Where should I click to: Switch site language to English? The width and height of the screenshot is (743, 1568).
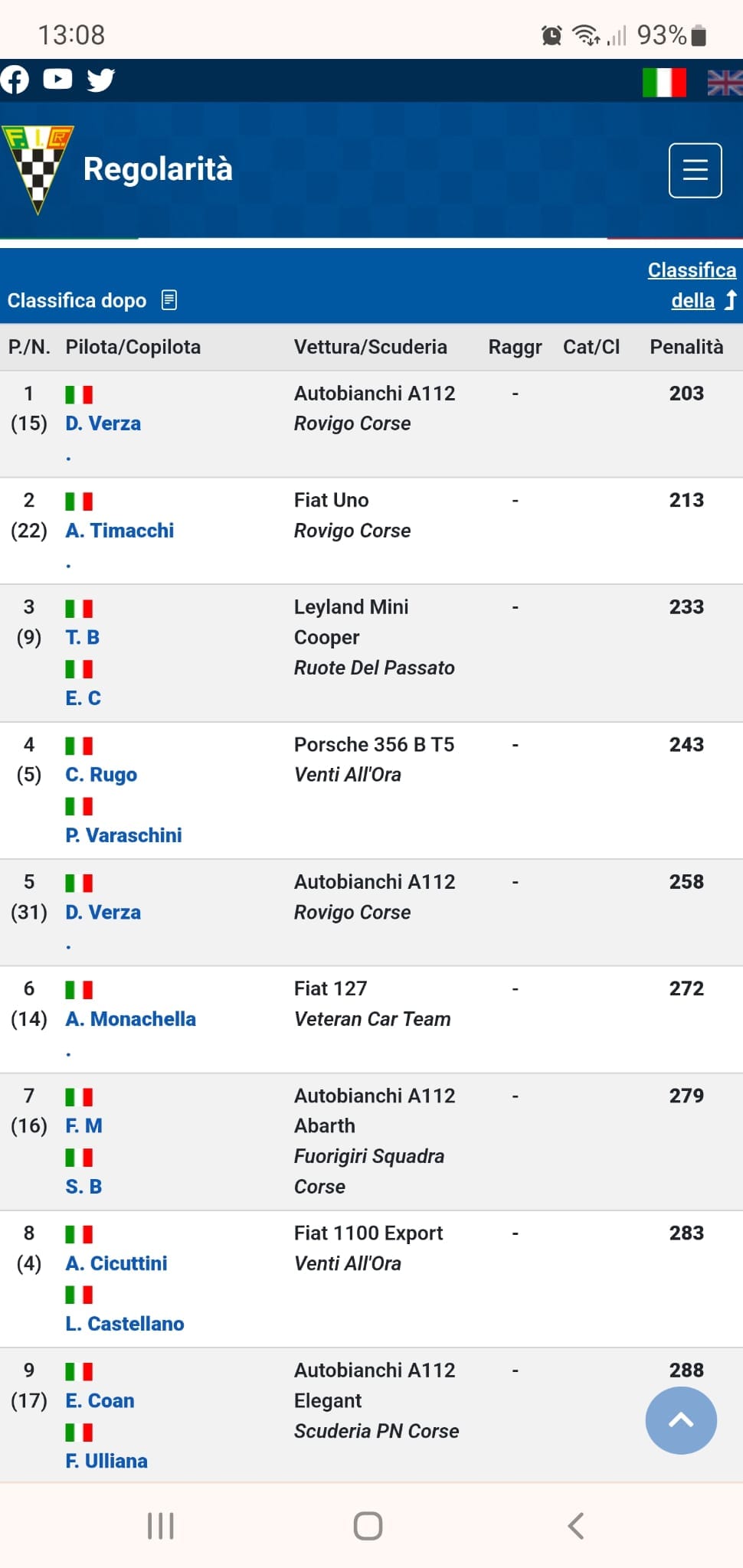[x=724, y=82]
